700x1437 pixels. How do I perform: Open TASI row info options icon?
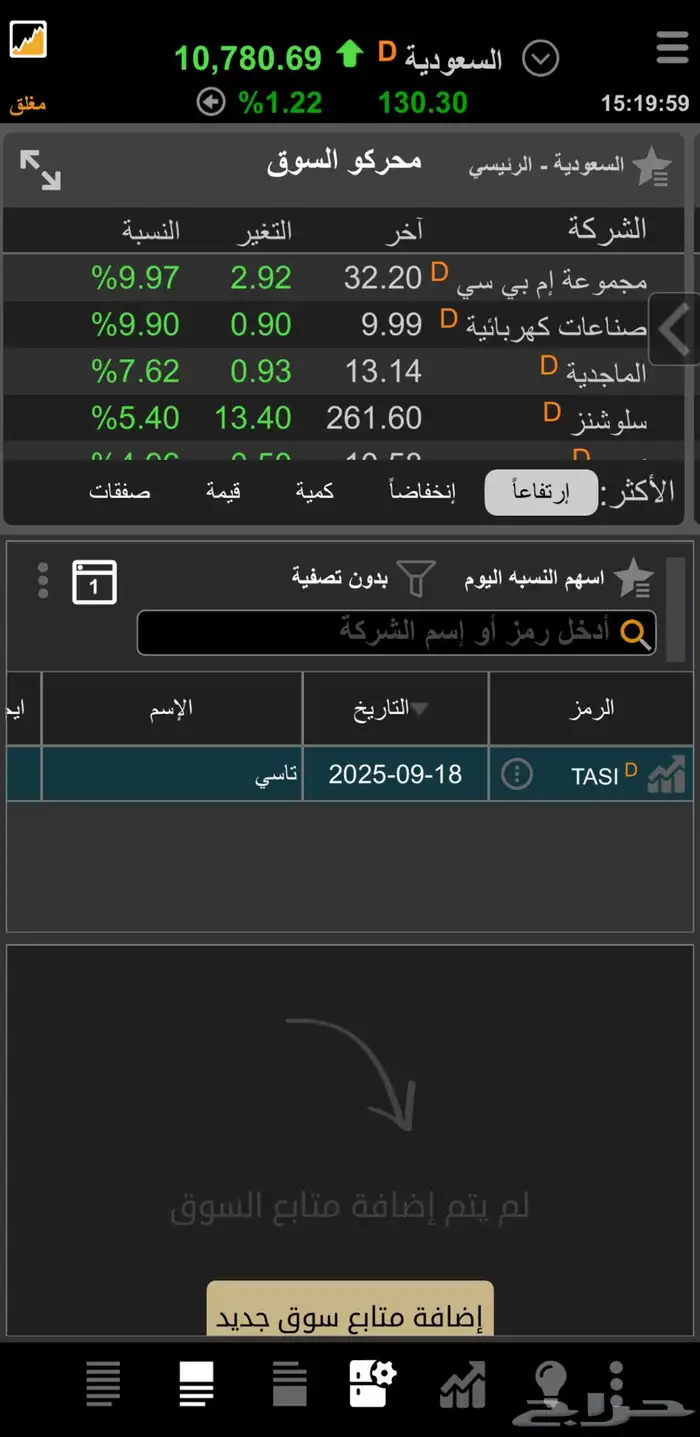[516, 774]
